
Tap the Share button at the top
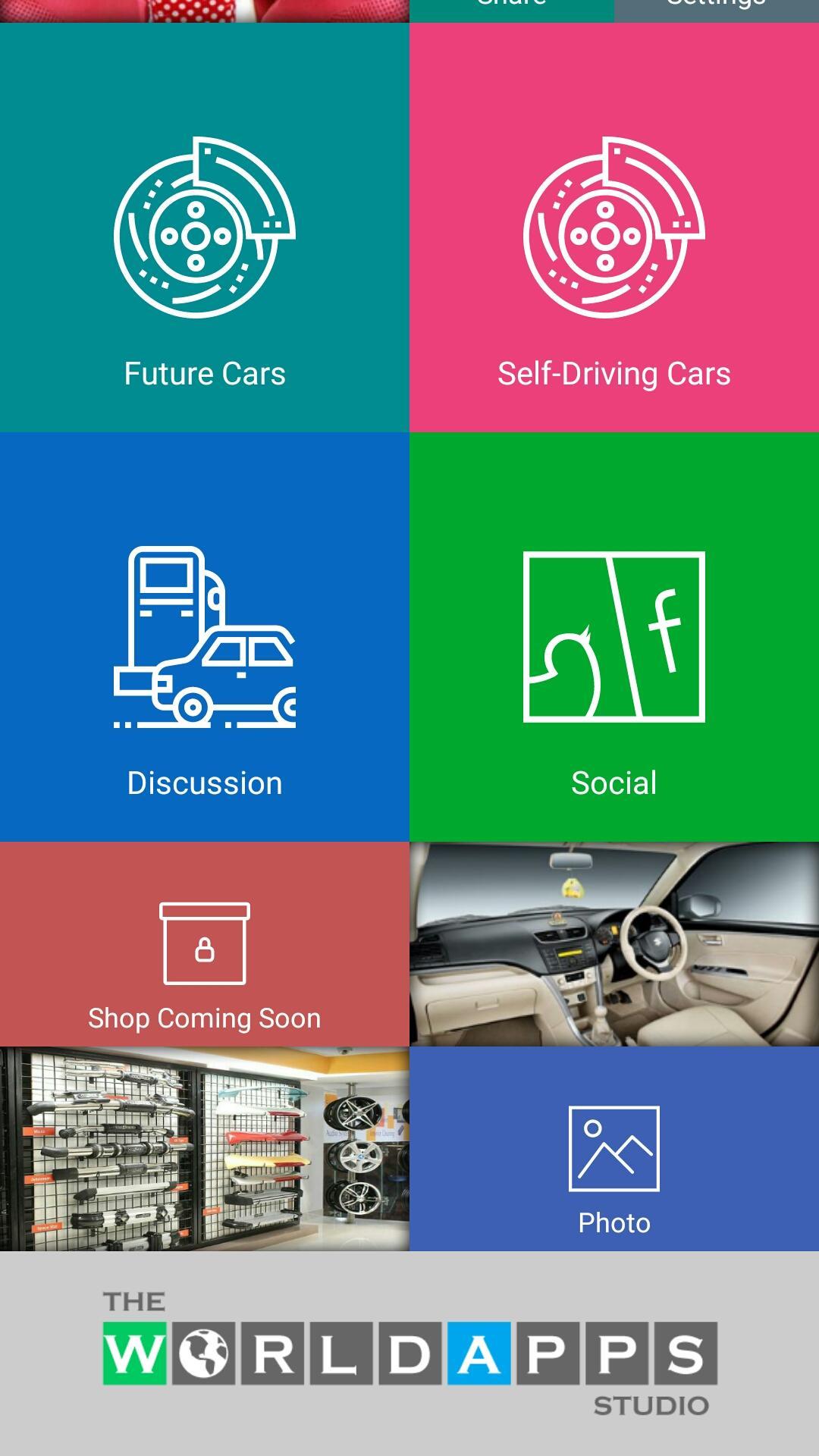click(x=512, y=8)
